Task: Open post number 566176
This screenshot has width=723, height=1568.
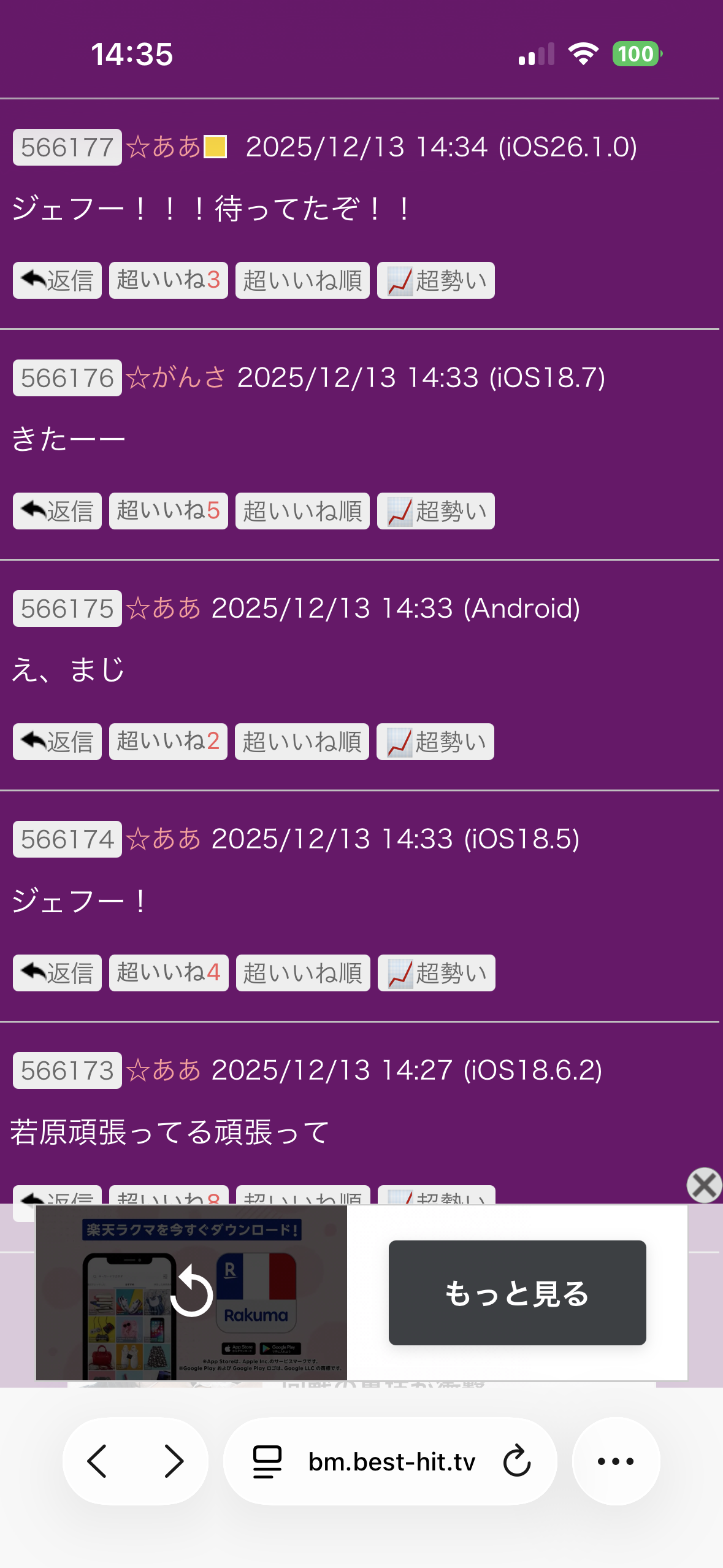Action: tap(67, 379)
